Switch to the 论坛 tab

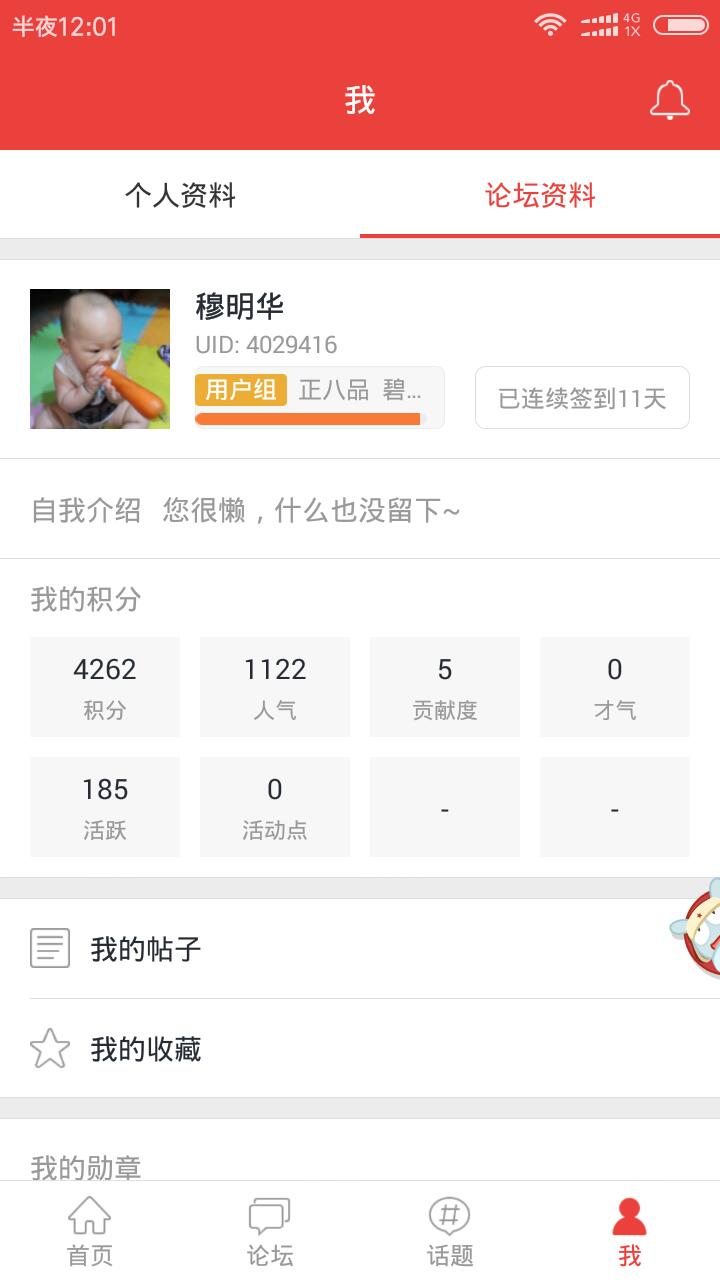270,1232
